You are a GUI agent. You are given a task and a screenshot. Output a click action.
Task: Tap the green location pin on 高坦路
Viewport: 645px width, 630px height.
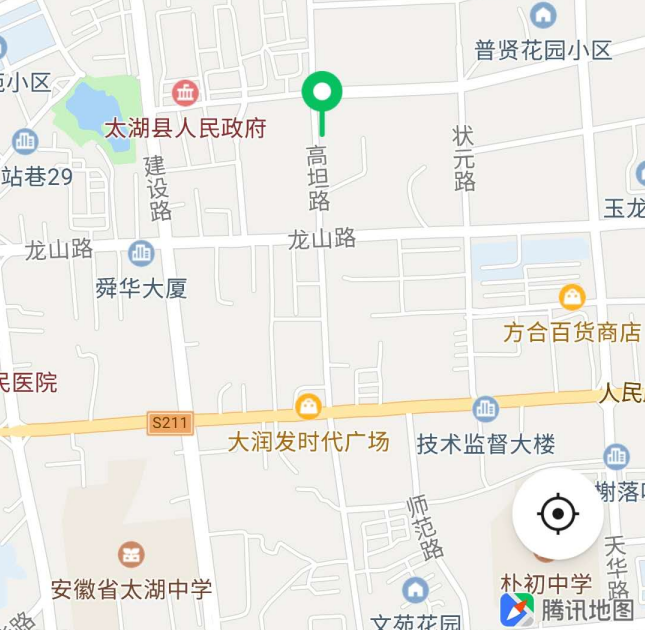(x=322, y=94)
